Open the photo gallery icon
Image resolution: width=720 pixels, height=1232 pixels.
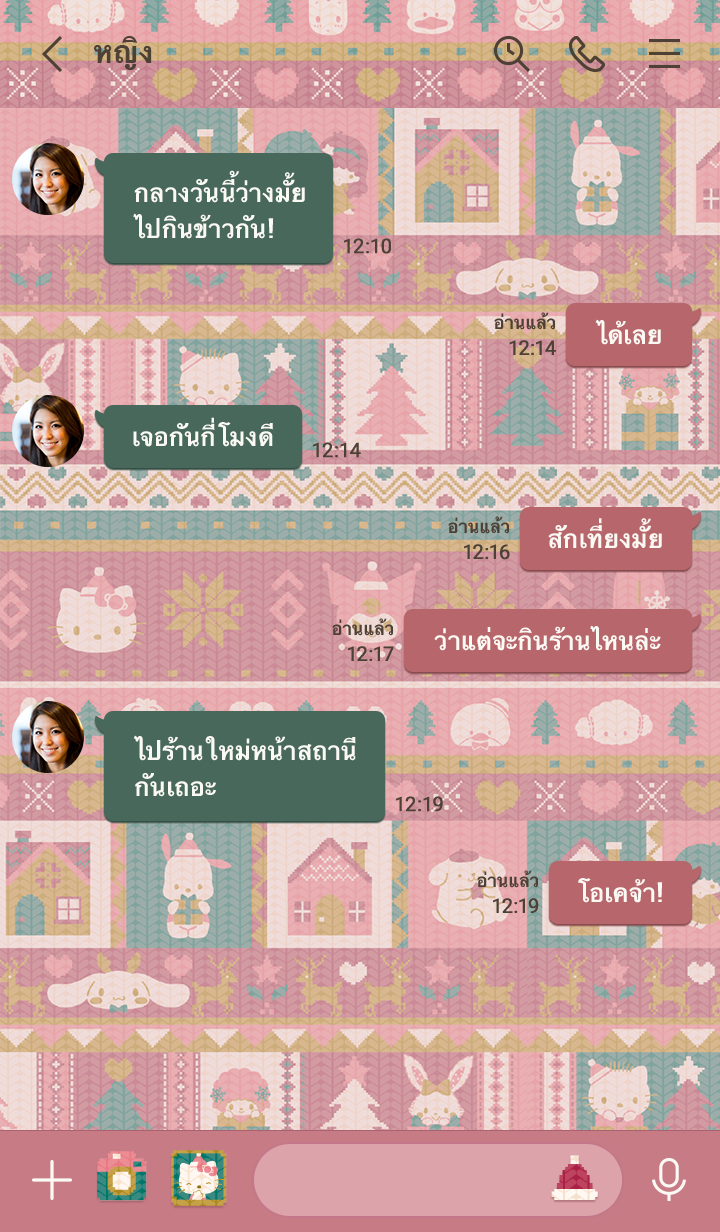point(198,1178)
